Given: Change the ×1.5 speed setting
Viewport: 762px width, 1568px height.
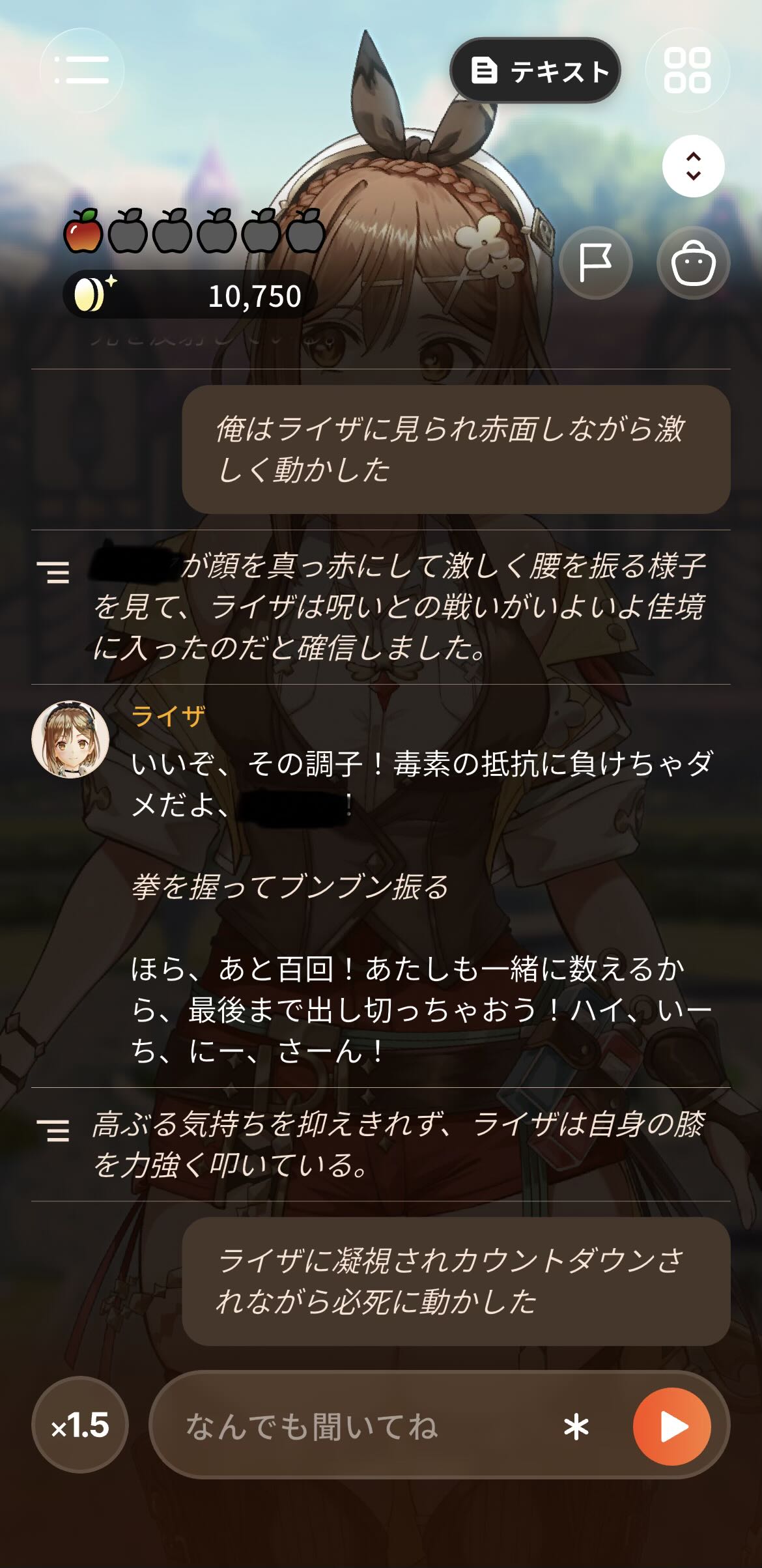Looking at the screenshot, I should coord(80,1425).
